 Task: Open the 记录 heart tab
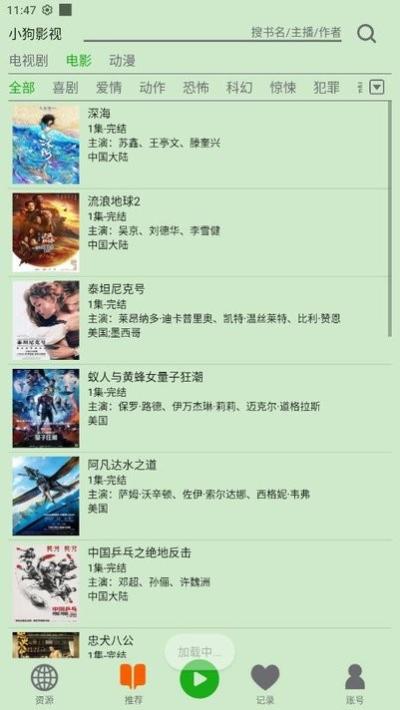click(265, 683)
